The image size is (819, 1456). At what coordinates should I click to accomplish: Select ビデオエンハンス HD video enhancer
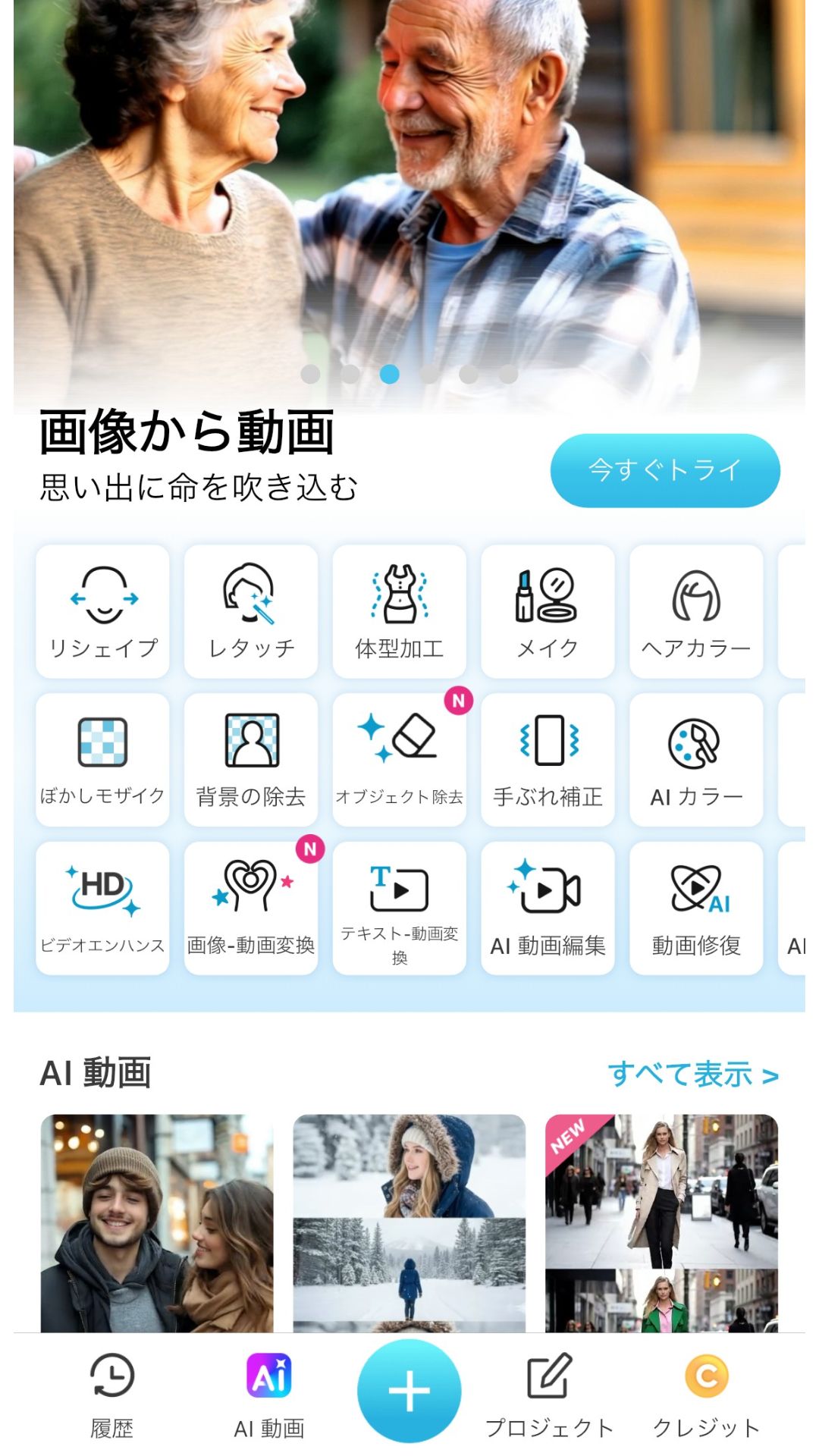(102, 906)
